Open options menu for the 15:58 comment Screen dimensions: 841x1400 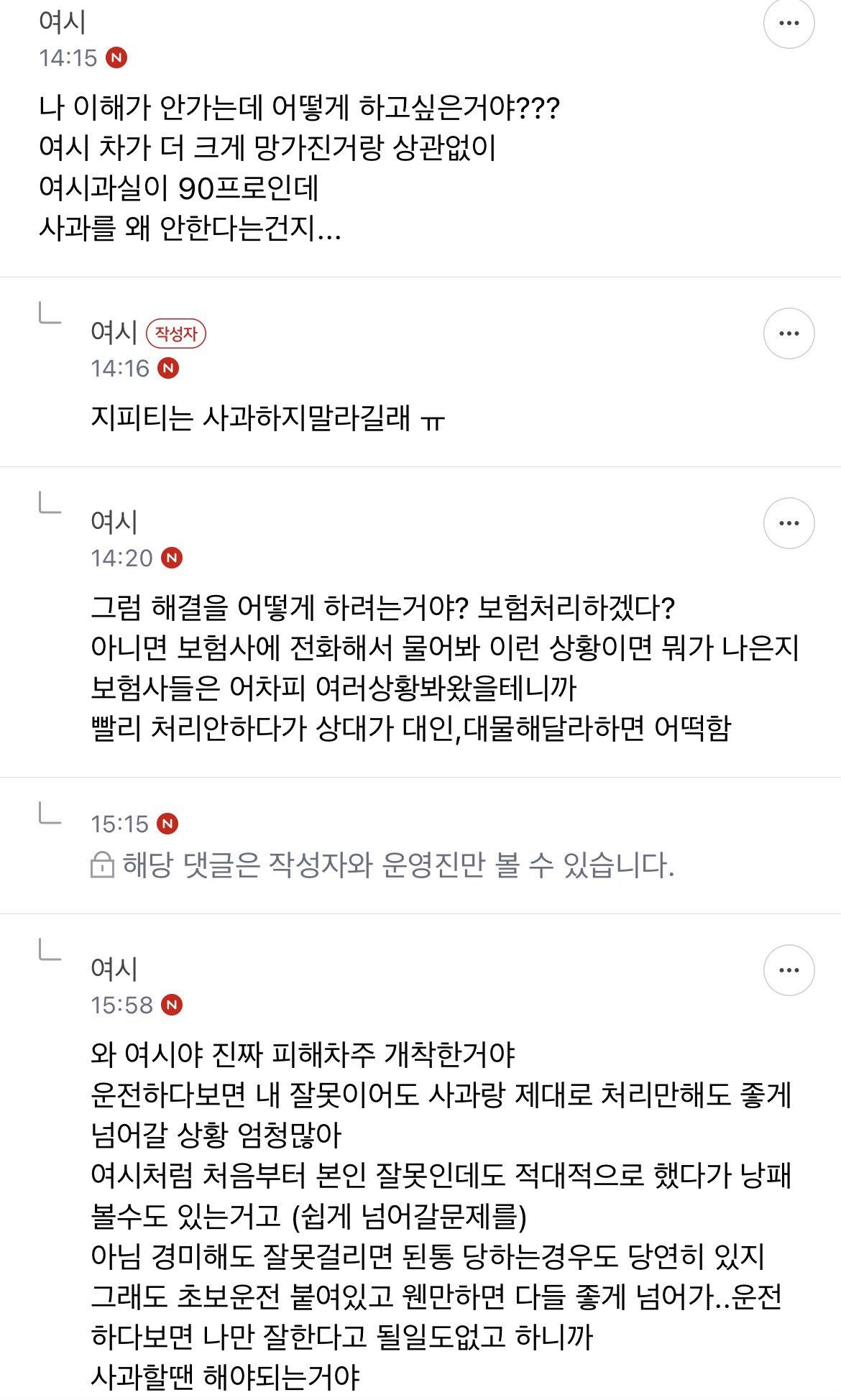pos(791,970)
